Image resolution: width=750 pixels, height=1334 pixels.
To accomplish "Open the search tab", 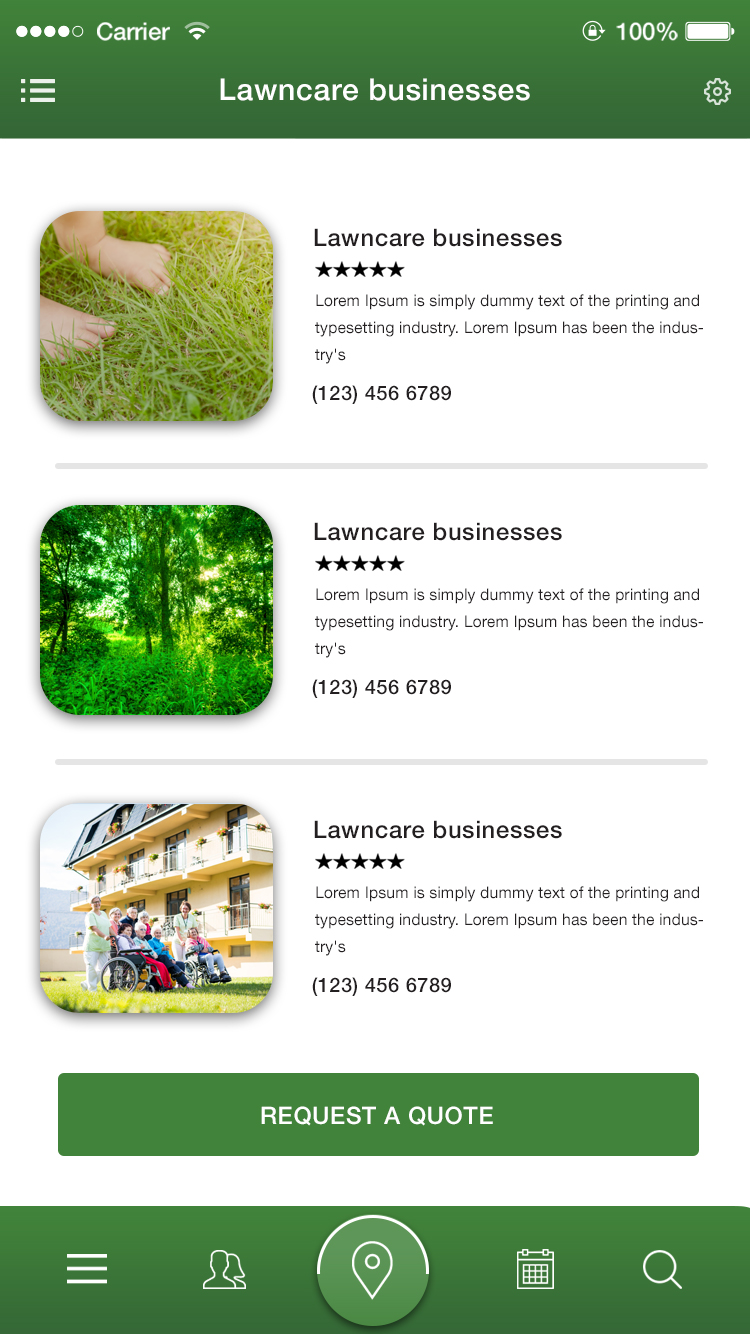I will click(661, 1269).
